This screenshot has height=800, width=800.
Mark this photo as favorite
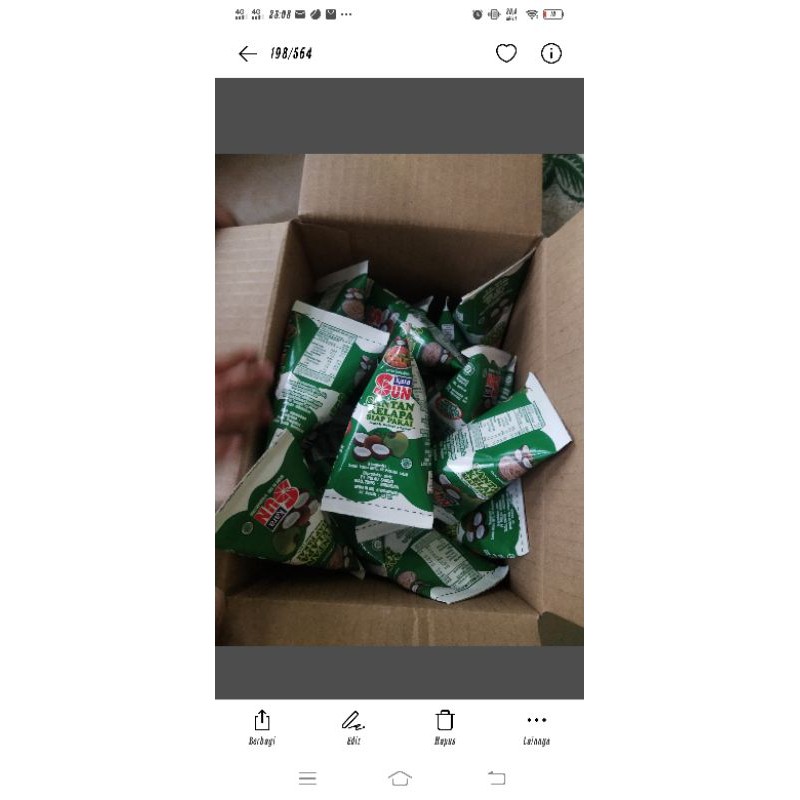tap(506, 54)
